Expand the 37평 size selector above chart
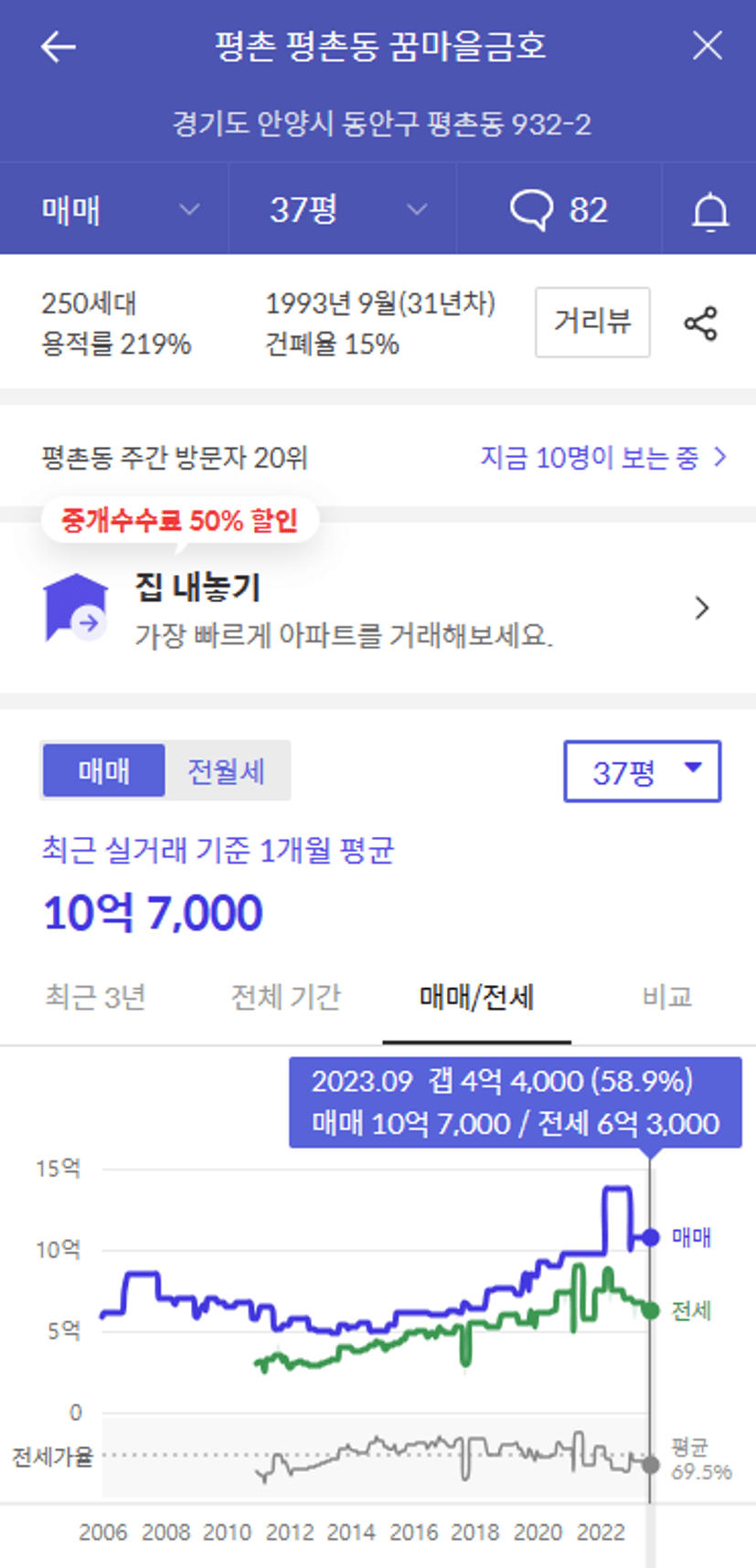 [x=643, y=771]
